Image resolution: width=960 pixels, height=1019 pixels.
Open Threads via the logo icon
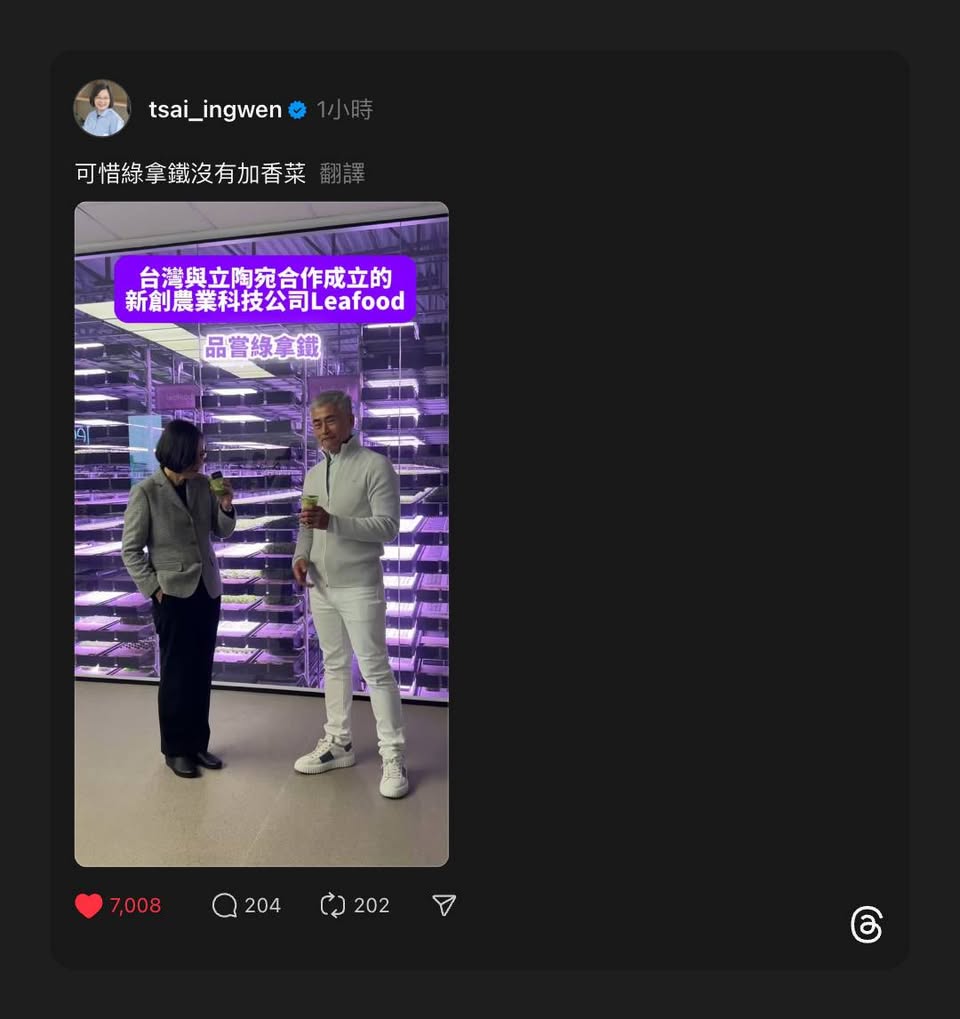coord(866,925)
